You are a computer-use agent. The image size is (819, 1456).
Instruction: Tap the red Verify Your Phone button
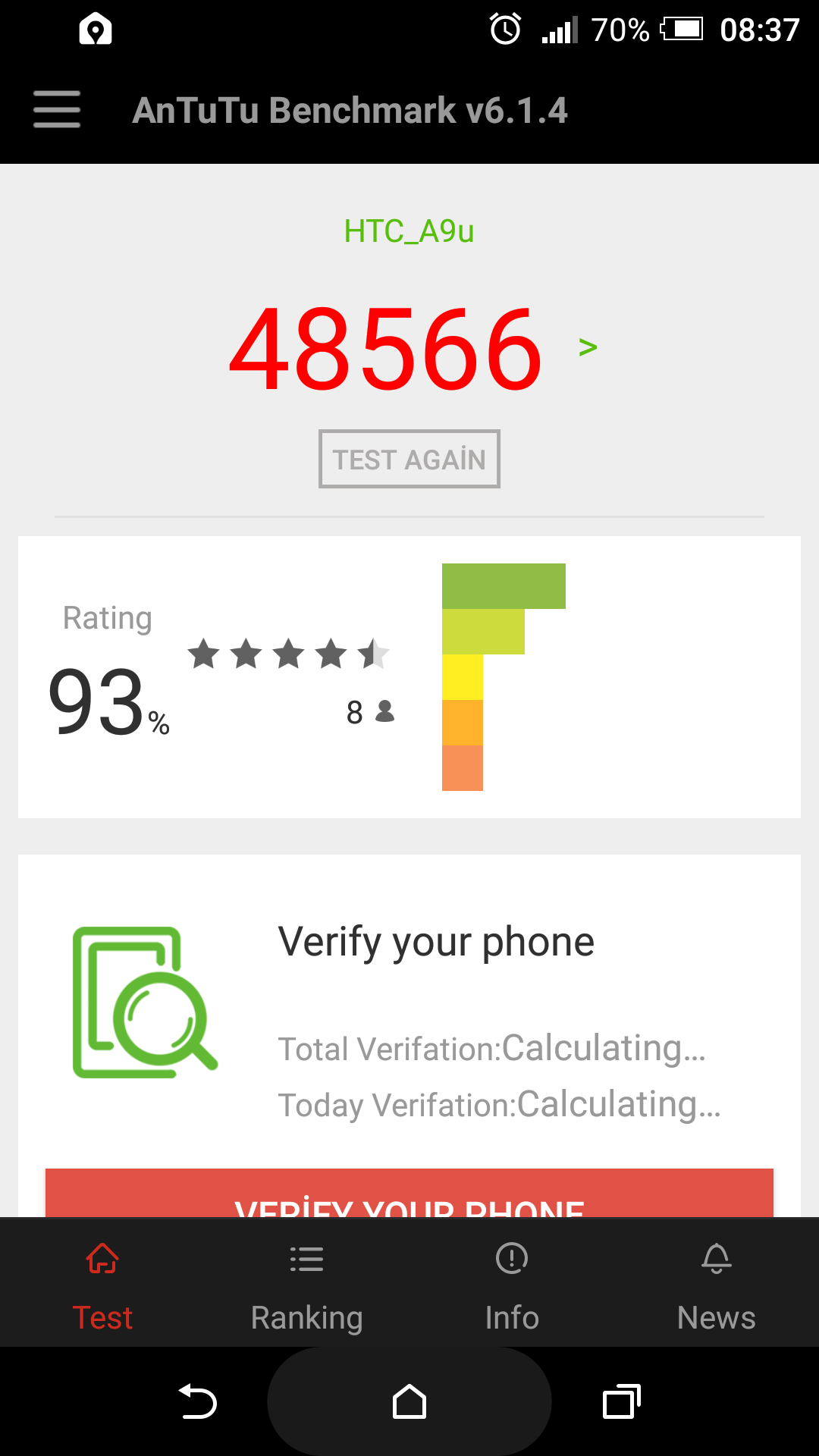pos(409,1193)
